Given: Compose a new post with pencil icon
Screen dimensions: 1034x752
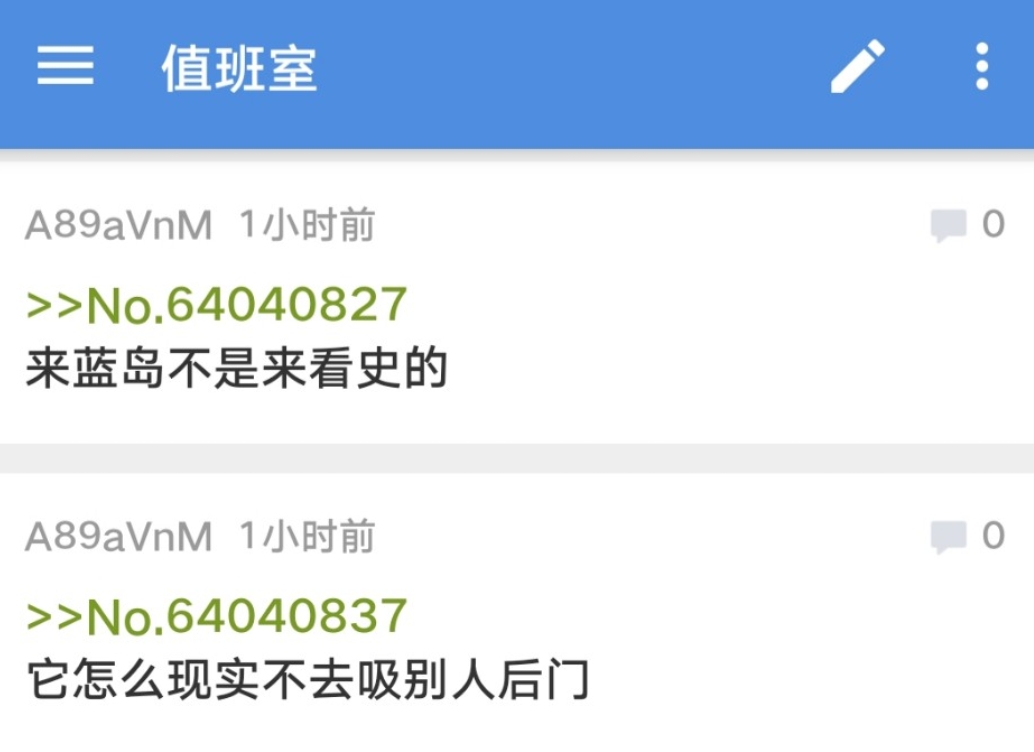Looking at the screenshot, I should pyautogui.click(x=858, y=67).
